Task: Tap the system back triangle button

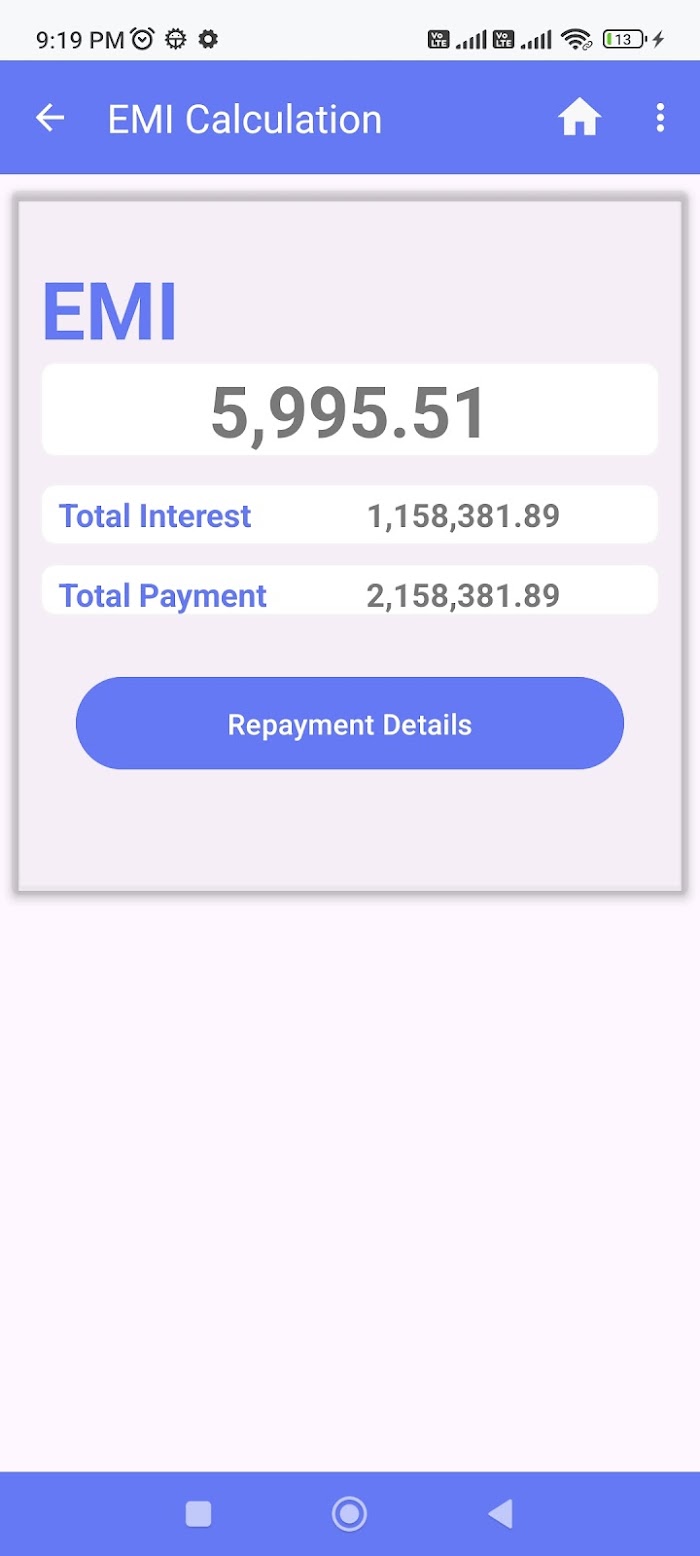Action: click(x=500, y=1514)
